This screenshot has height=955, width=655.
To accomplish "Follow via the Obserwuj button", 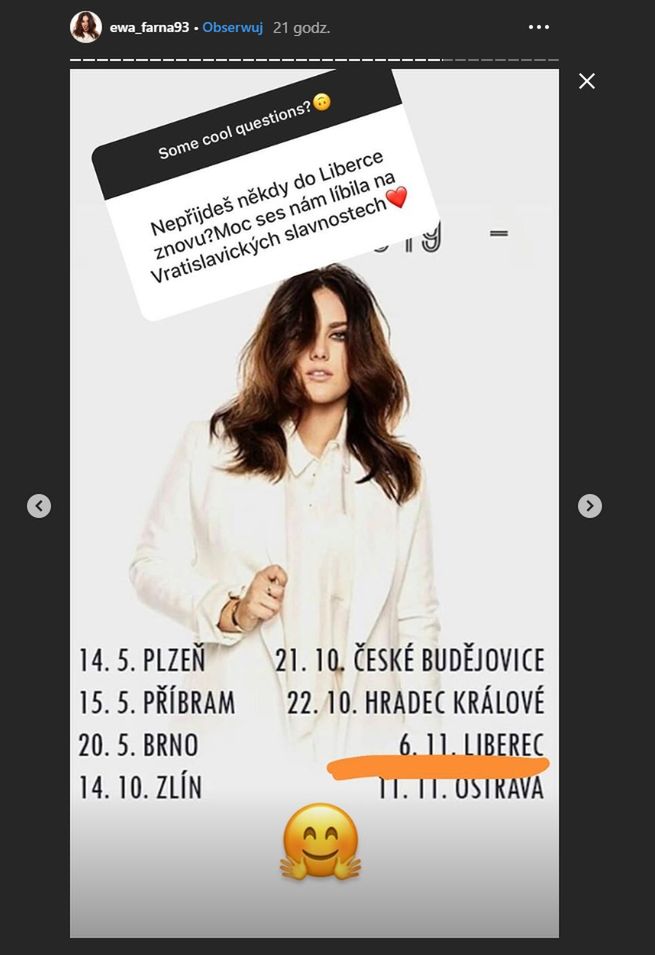I will point(232,28).
